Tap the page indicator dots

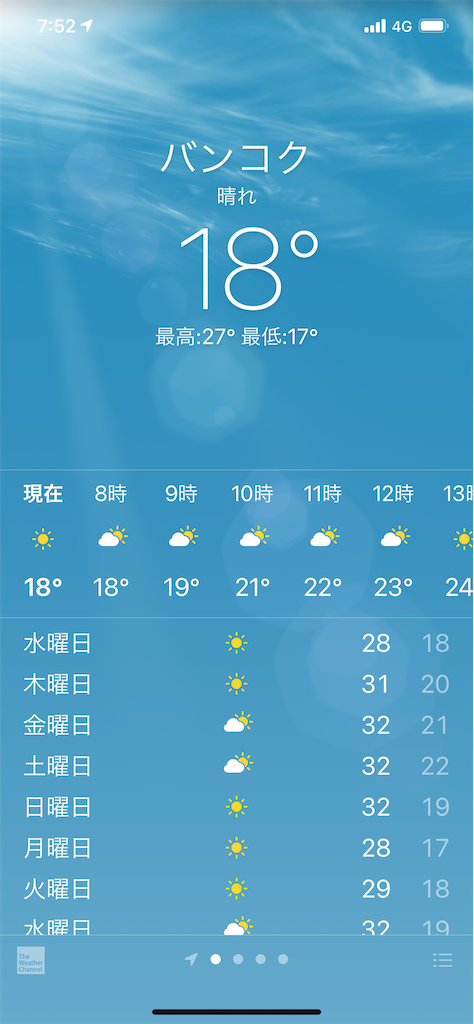click(x=236, y=959)
